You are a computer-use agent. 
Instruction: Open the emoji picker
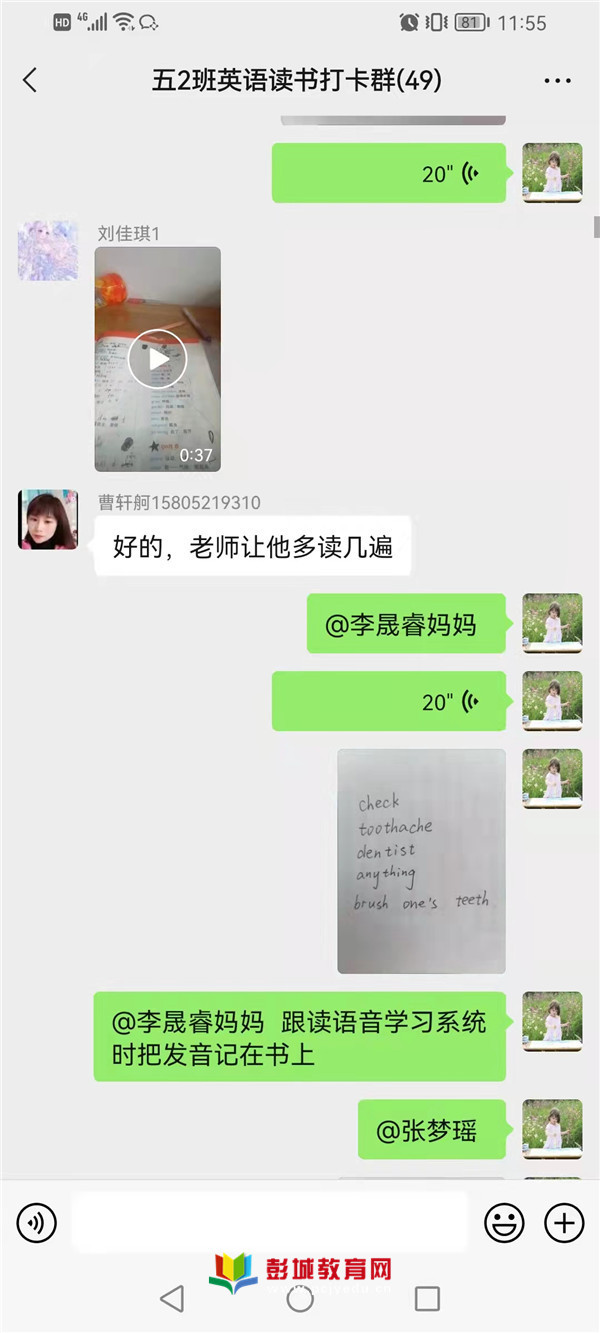(504, 1222)
